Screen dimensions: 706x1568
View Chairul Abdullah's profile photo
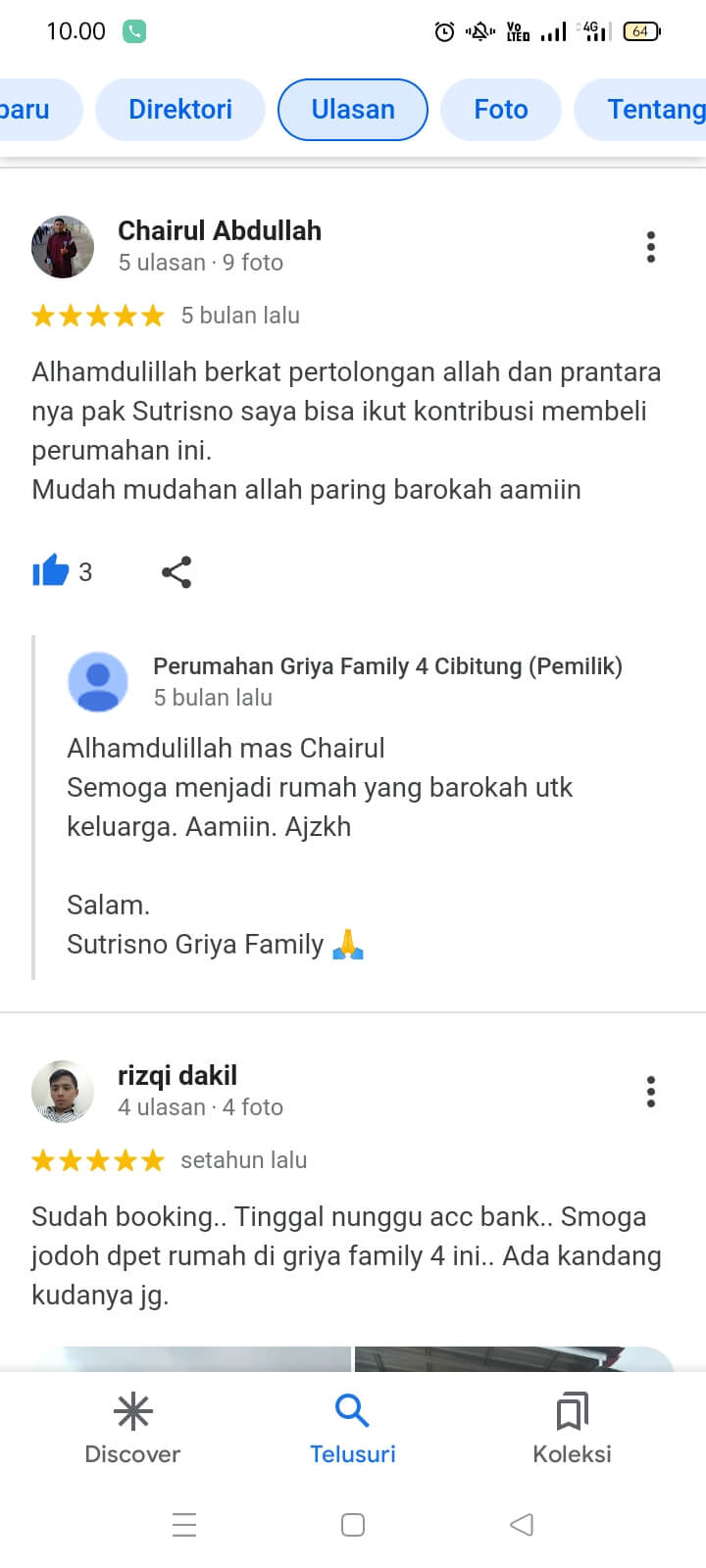pos(63,247)
